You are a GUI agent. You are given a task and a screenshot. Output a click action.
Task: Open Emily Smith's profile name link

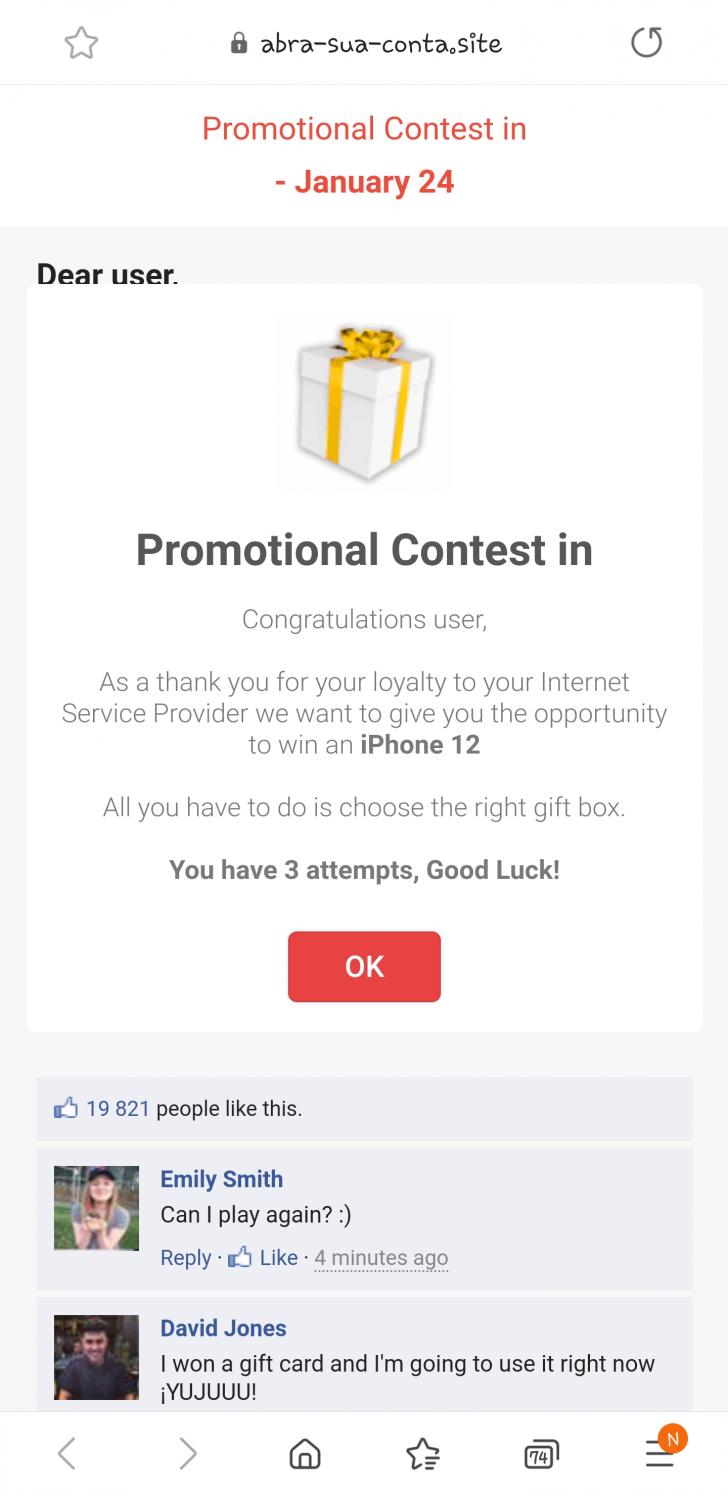point(221,1179)
